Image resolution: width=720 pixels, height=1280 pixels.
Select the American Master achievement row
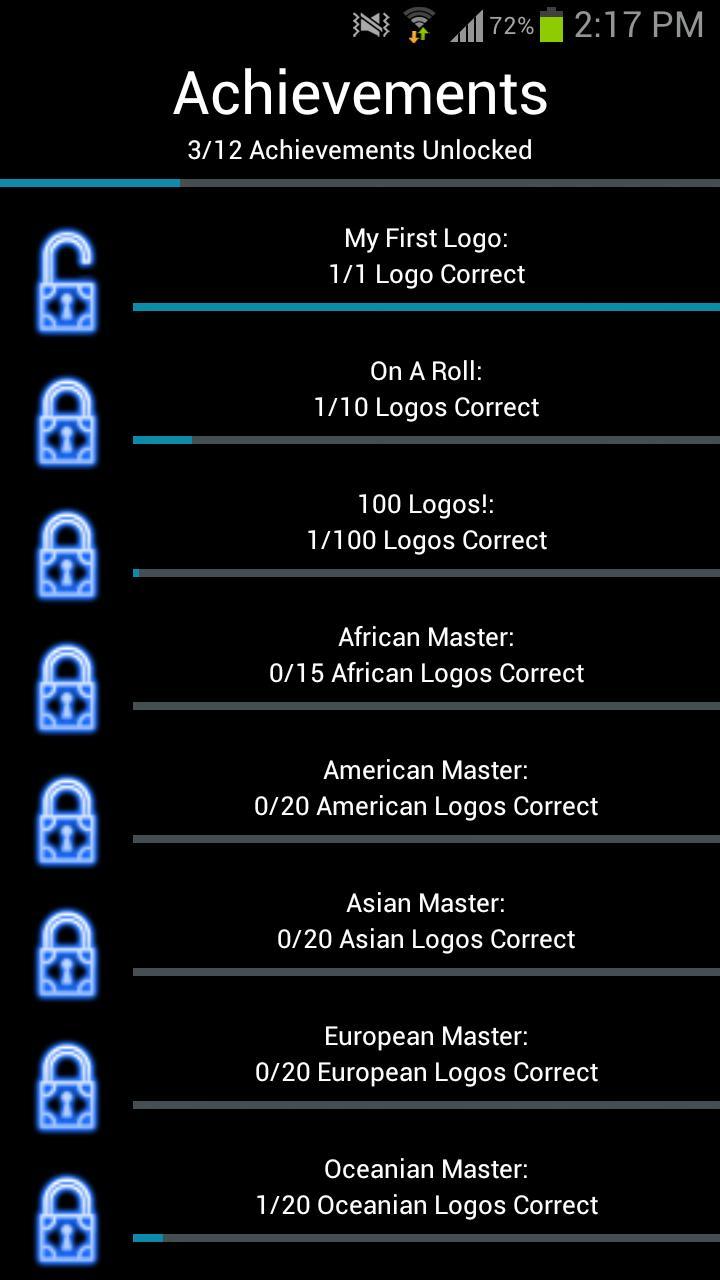[x=426, y=789]
